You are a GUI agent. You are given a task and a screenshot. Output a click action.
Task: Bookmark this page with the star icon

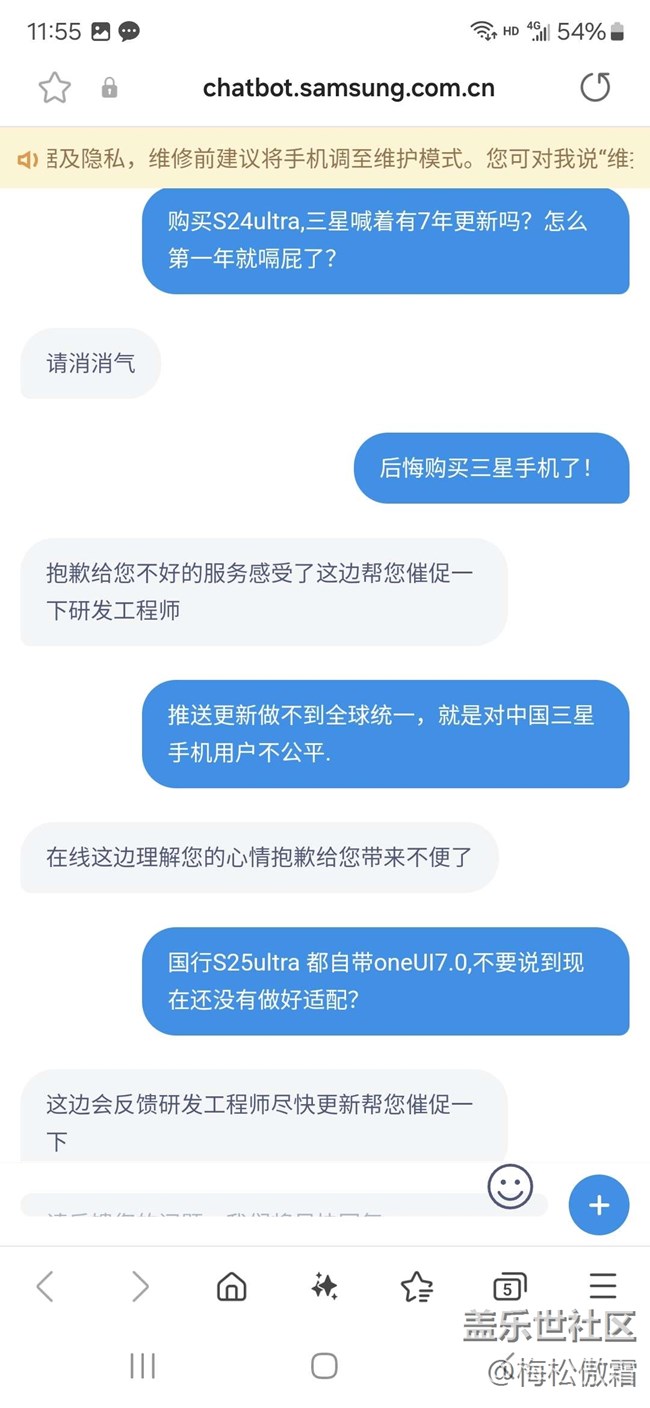point(55,88)
